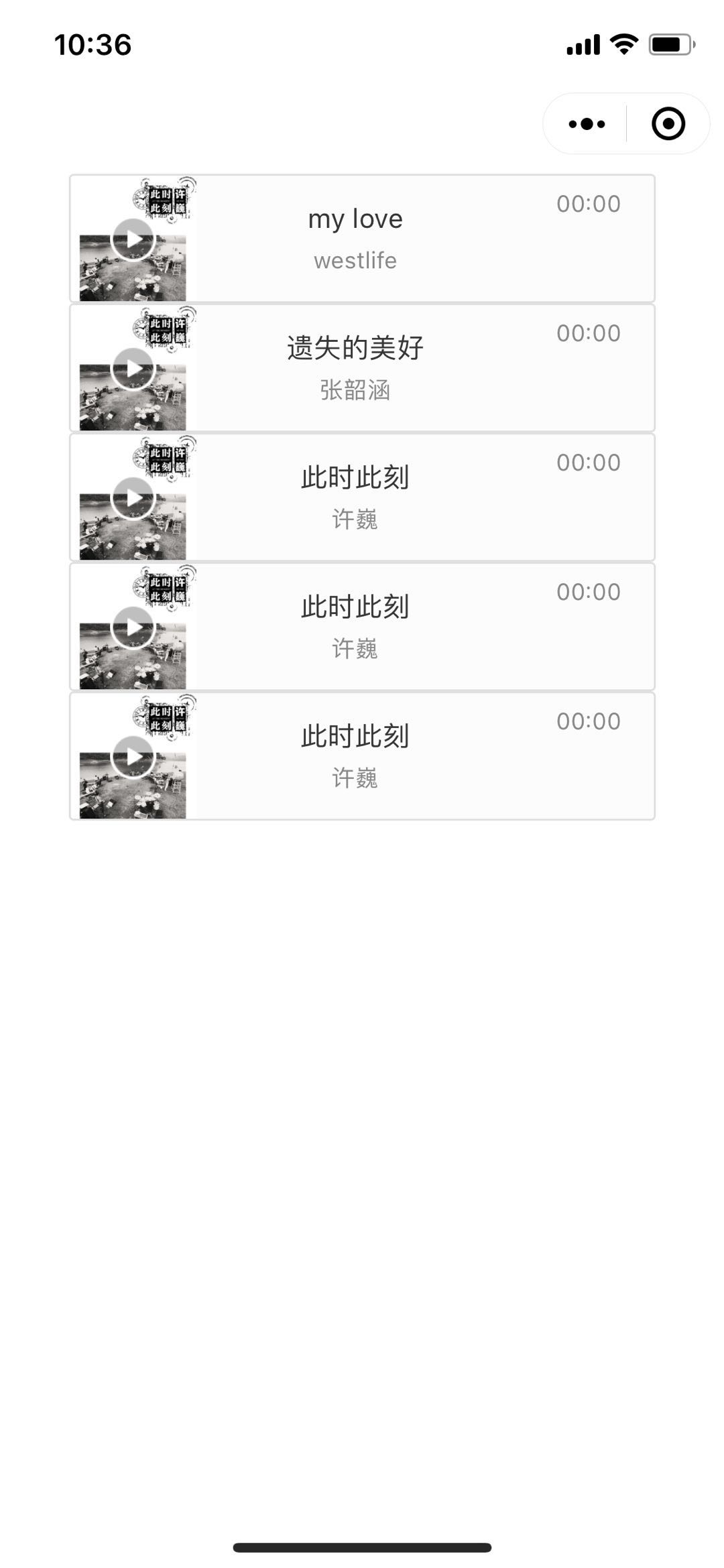Tap "许巍" under the first "此时此刻"
724x1568 pixels.
coord(355,520)
